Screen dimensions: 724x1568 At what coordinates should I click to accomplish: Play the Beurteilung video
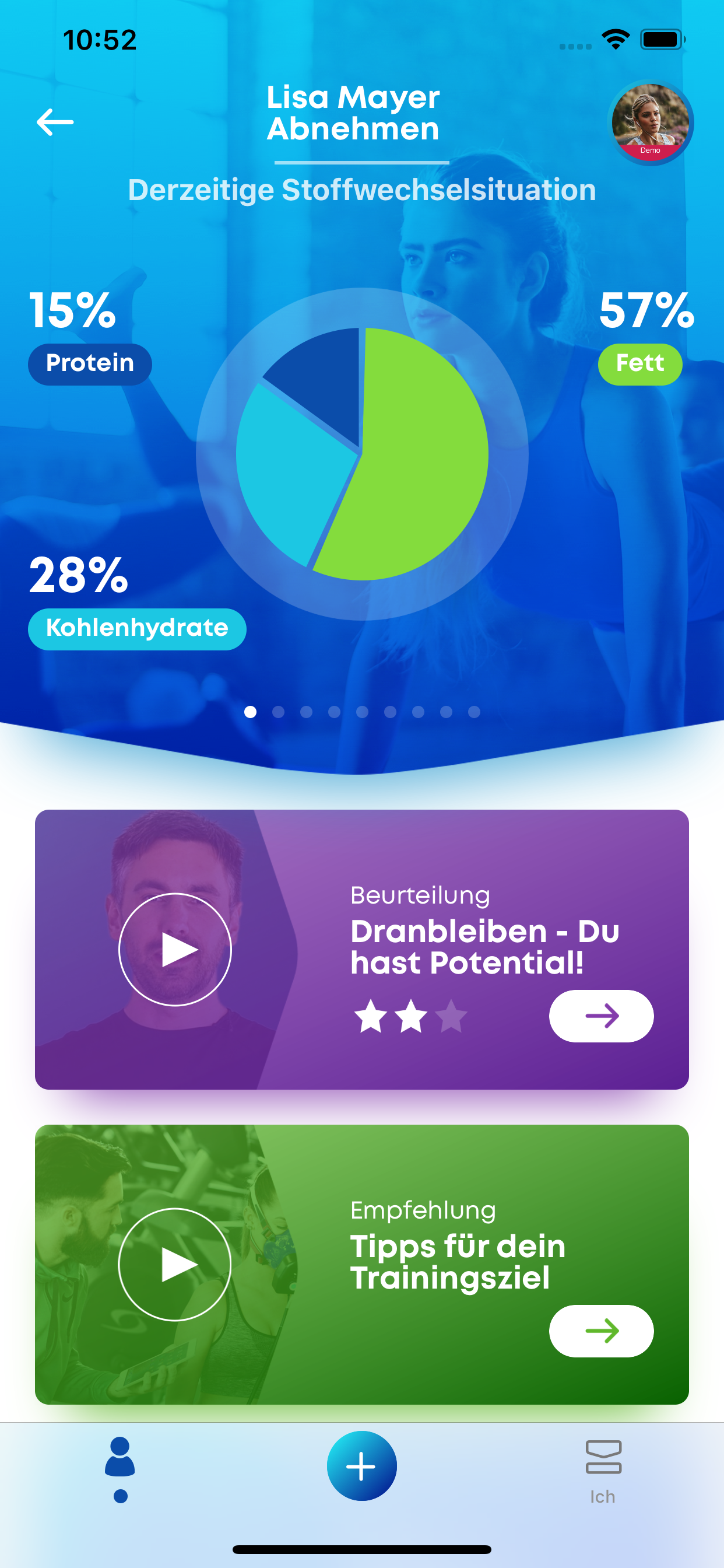[x=175, y=950]
